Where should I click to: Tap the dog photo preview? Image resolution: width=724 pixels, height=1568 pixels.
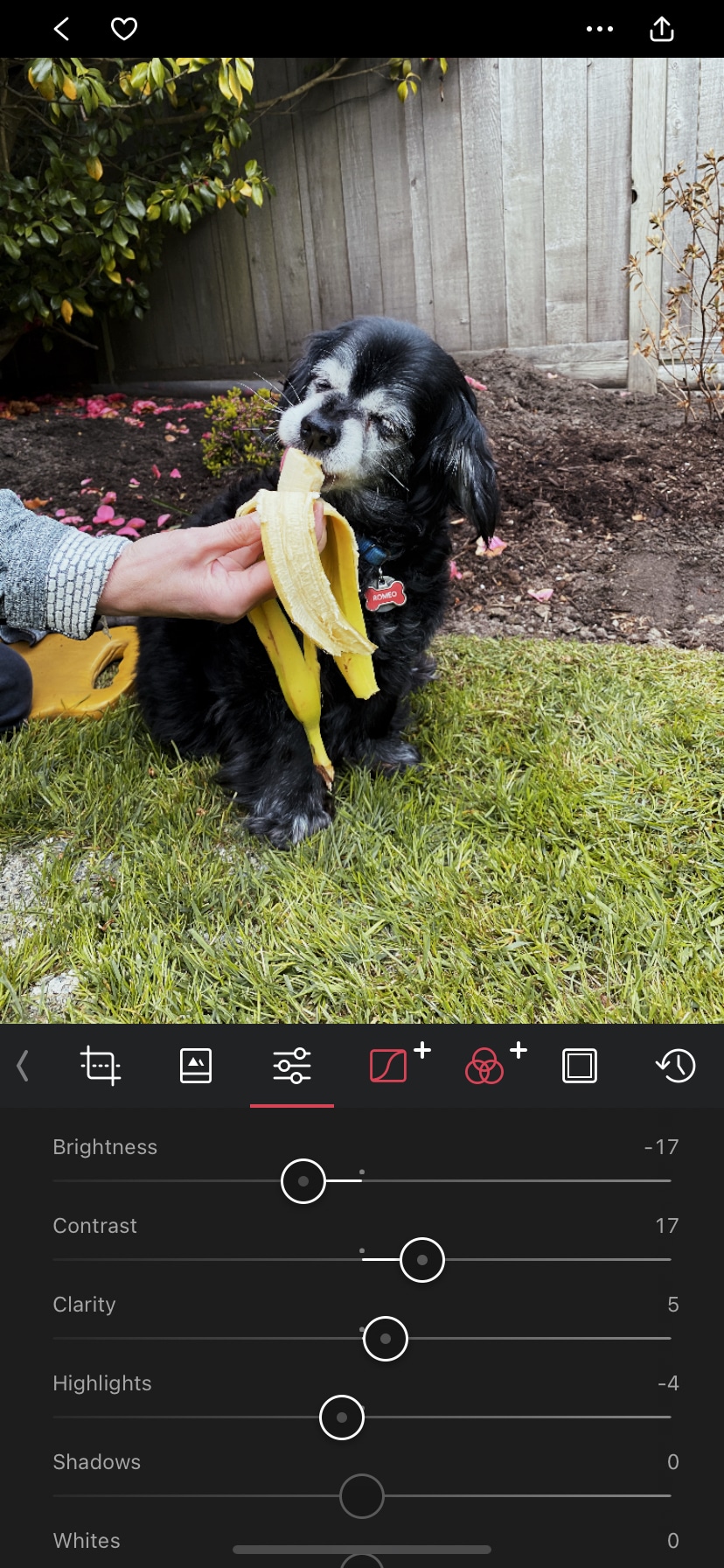[362, 542]
